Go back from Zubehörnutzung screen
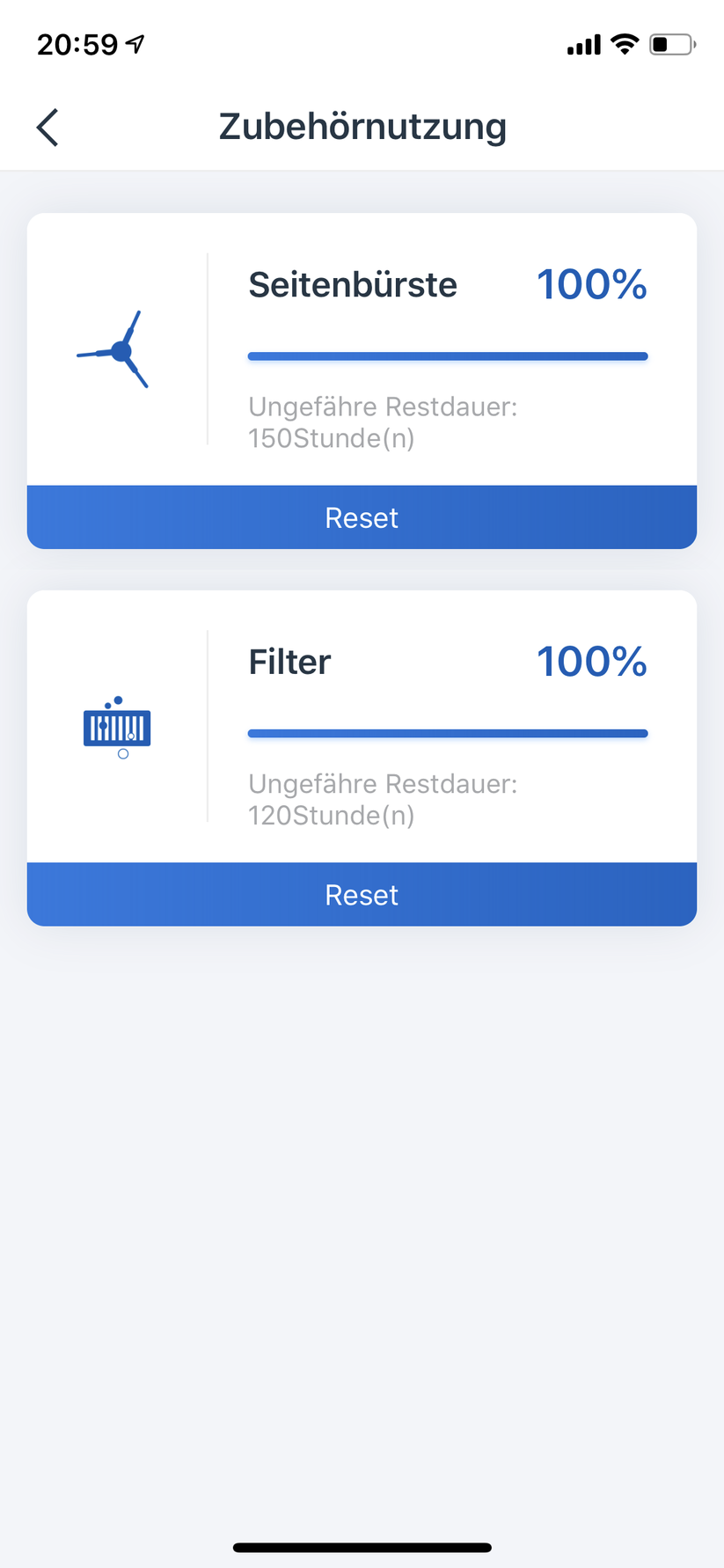The image size is (724, 1568). pos(48,128)
